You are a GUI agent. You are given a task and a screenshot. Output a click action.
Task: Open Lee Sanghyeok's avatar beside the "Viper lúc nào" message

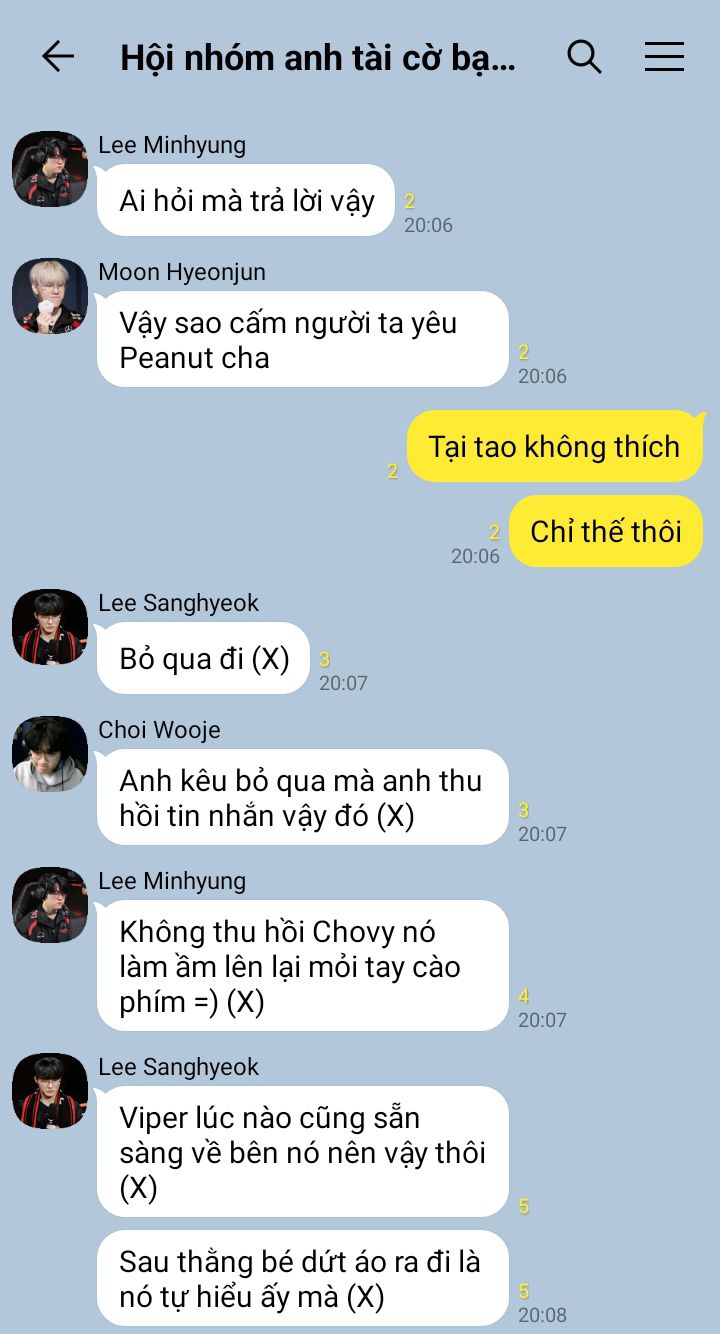pyautogui.click(x=50, y=1091)
